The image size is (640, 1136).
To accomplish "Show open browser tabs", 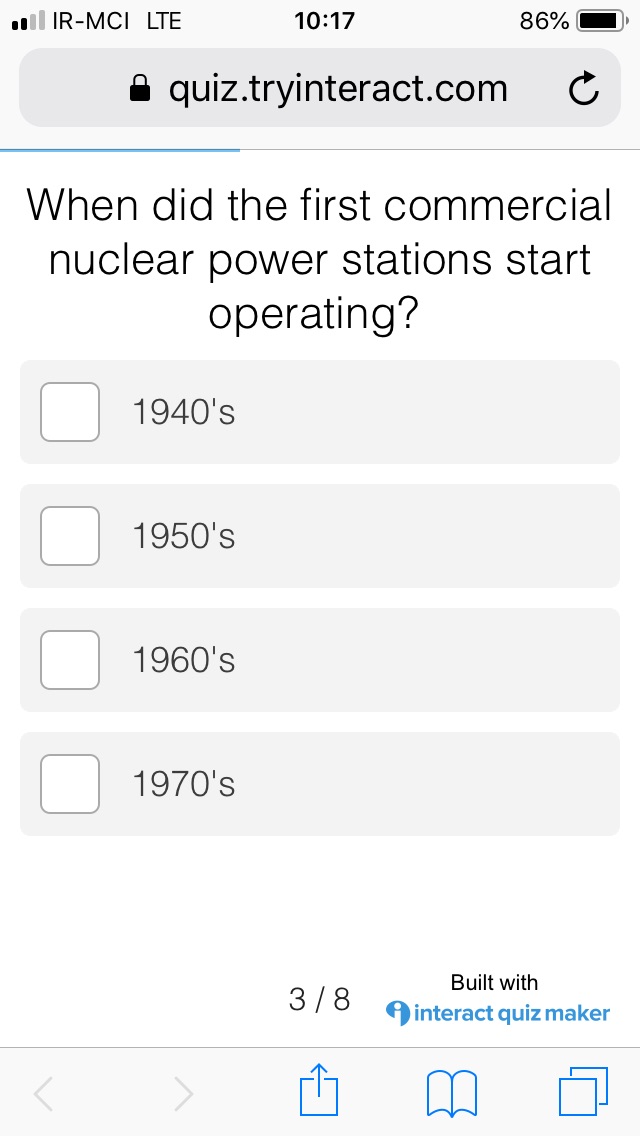I will click(x=583, y=1091).
